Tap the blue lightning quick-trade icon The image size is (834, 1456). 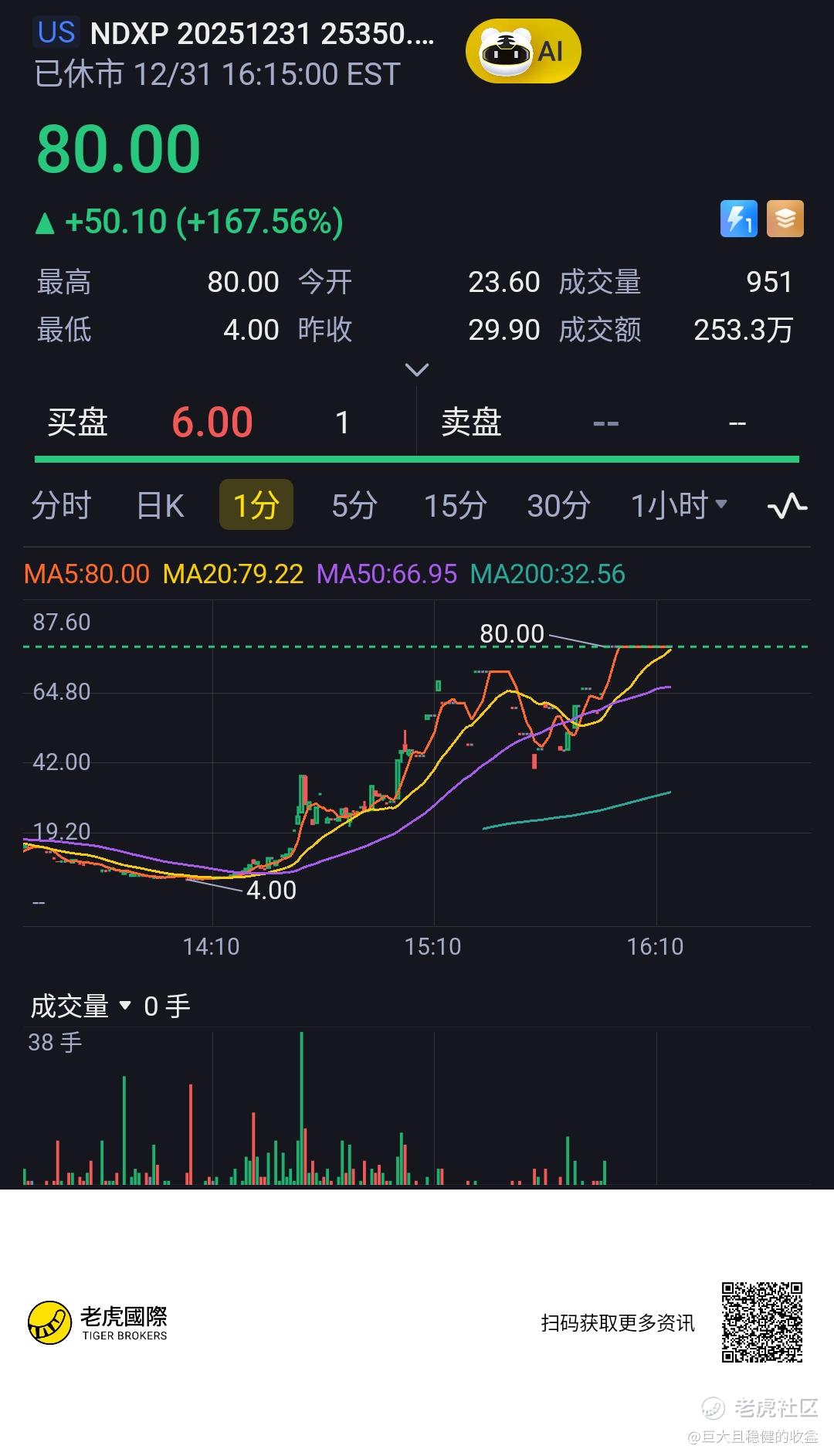[738, 219]
